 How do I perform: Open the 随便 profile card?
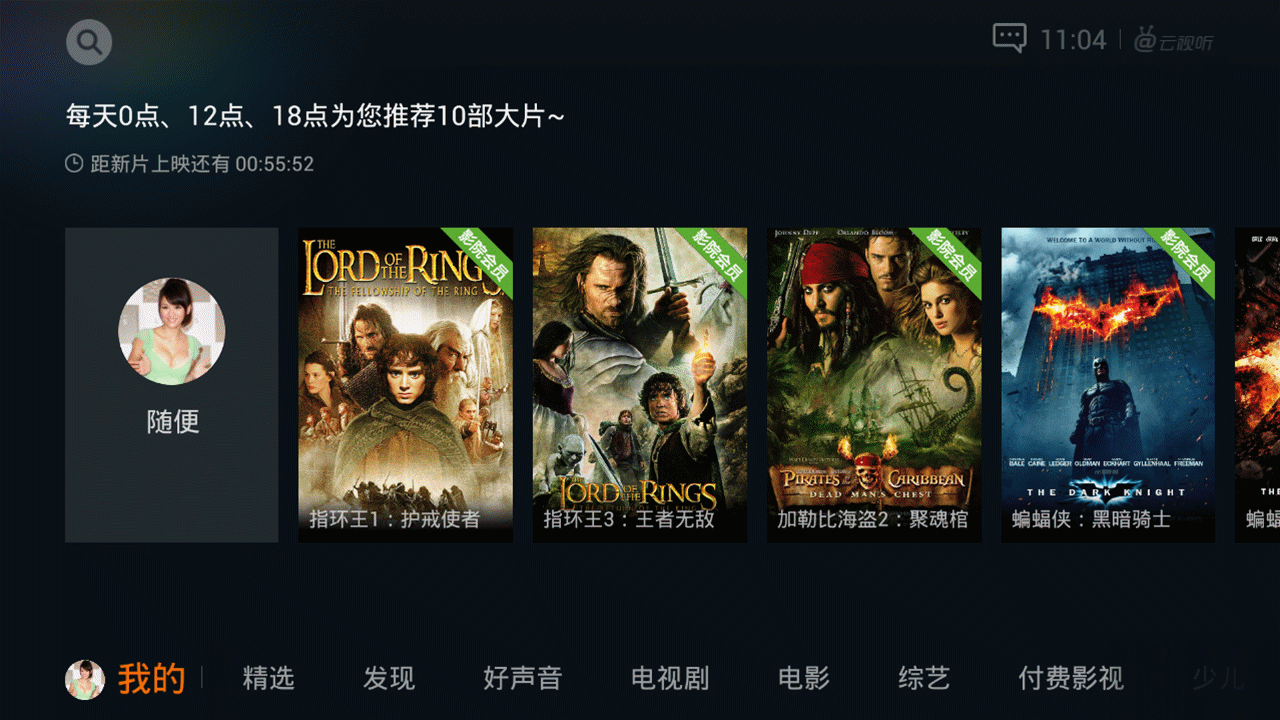click(x=172, y=385)
